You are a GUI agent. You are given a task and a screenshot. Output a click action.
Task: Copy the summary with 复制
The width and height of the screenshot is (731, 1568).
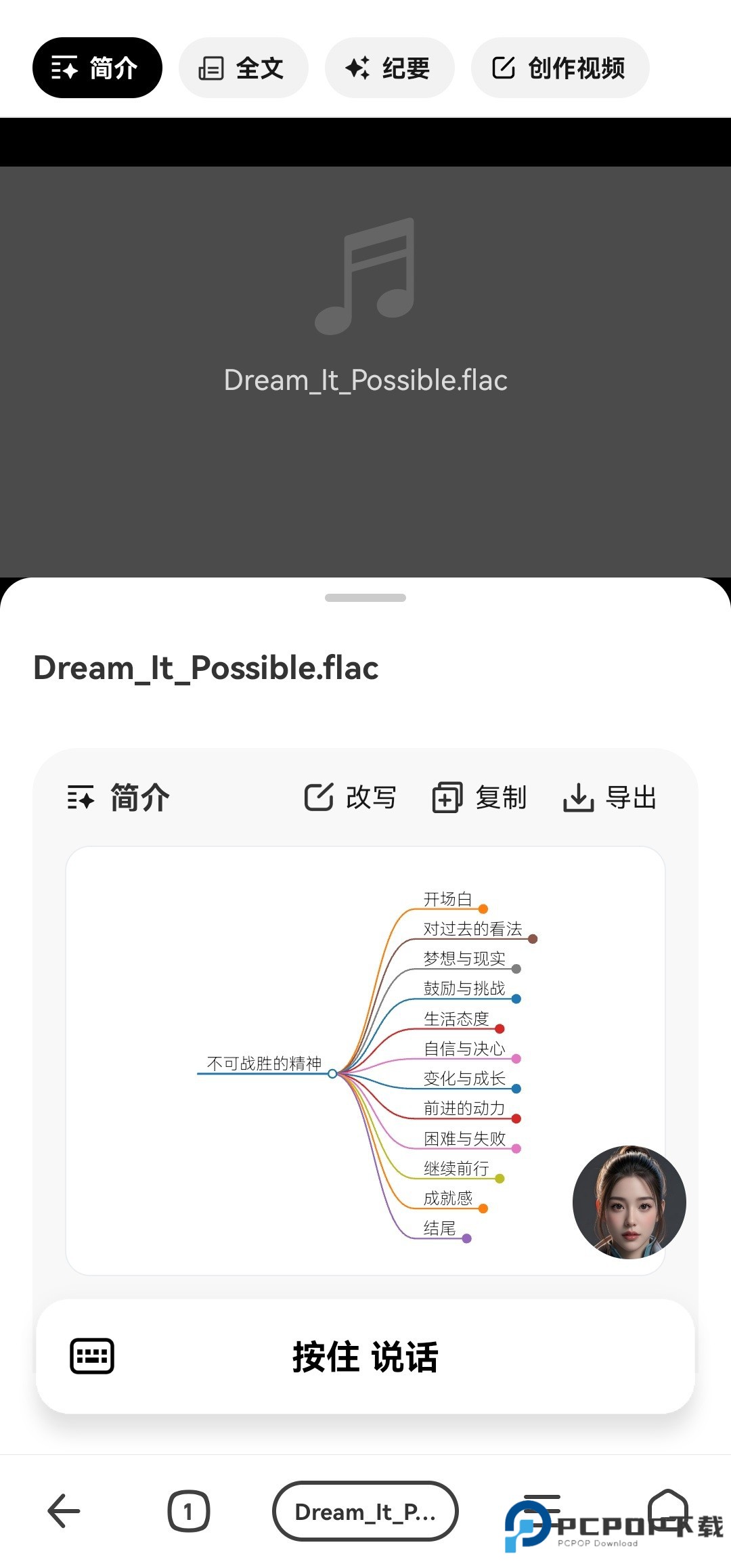480,798
